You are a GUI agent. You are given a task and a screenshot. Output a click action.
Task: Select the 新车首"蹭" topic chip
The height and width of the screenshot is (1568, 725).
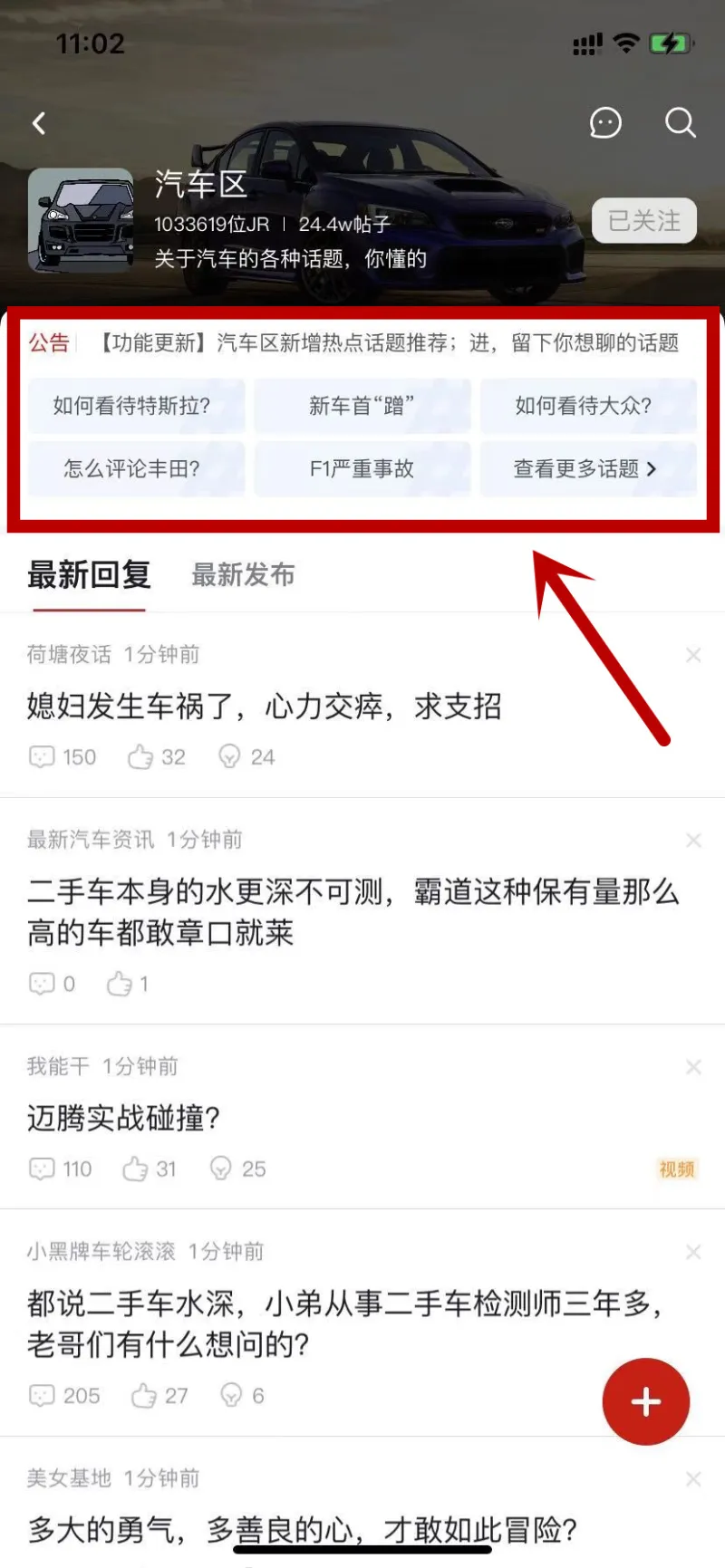(362, 406)
